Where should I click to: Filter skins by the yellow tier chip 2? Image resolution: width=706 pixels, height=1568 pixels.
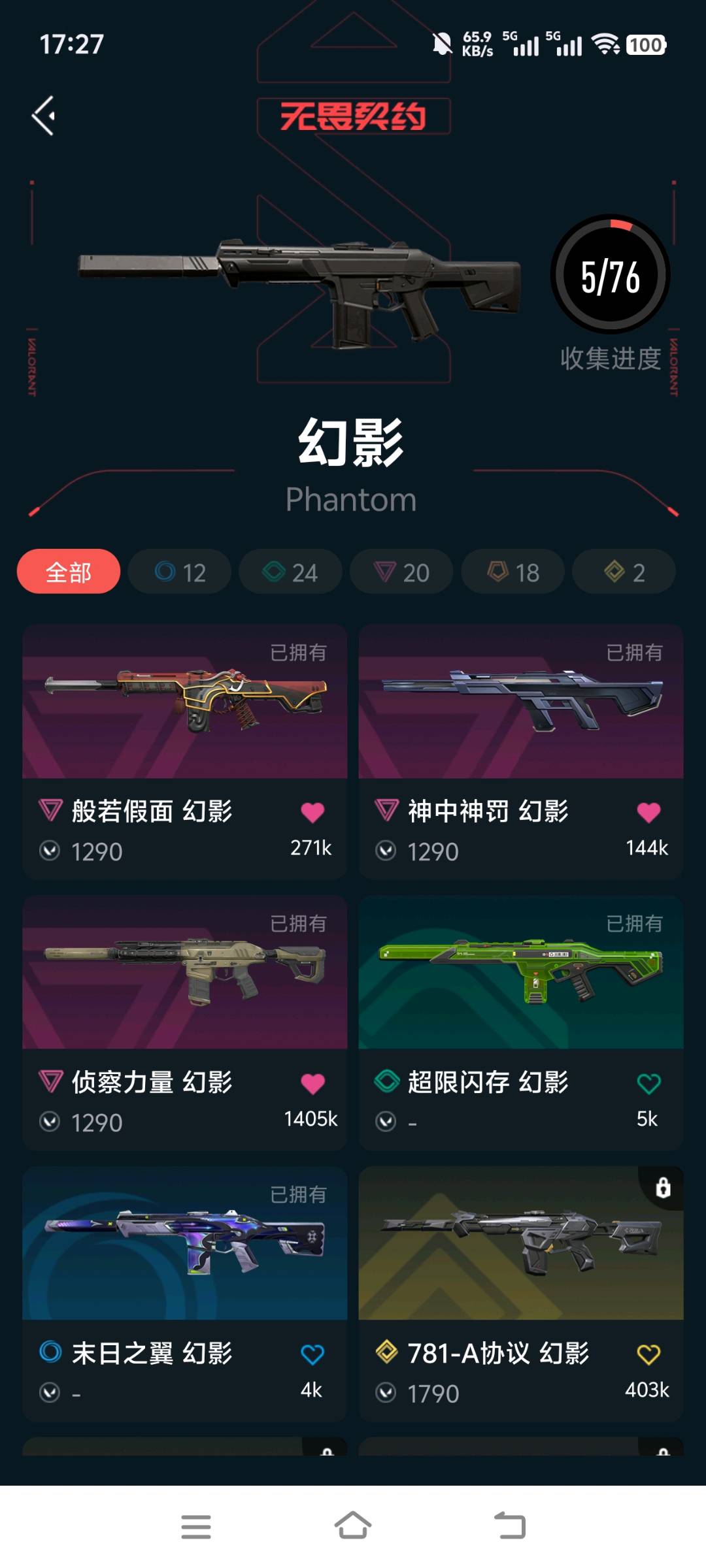(x=624, y=572)
